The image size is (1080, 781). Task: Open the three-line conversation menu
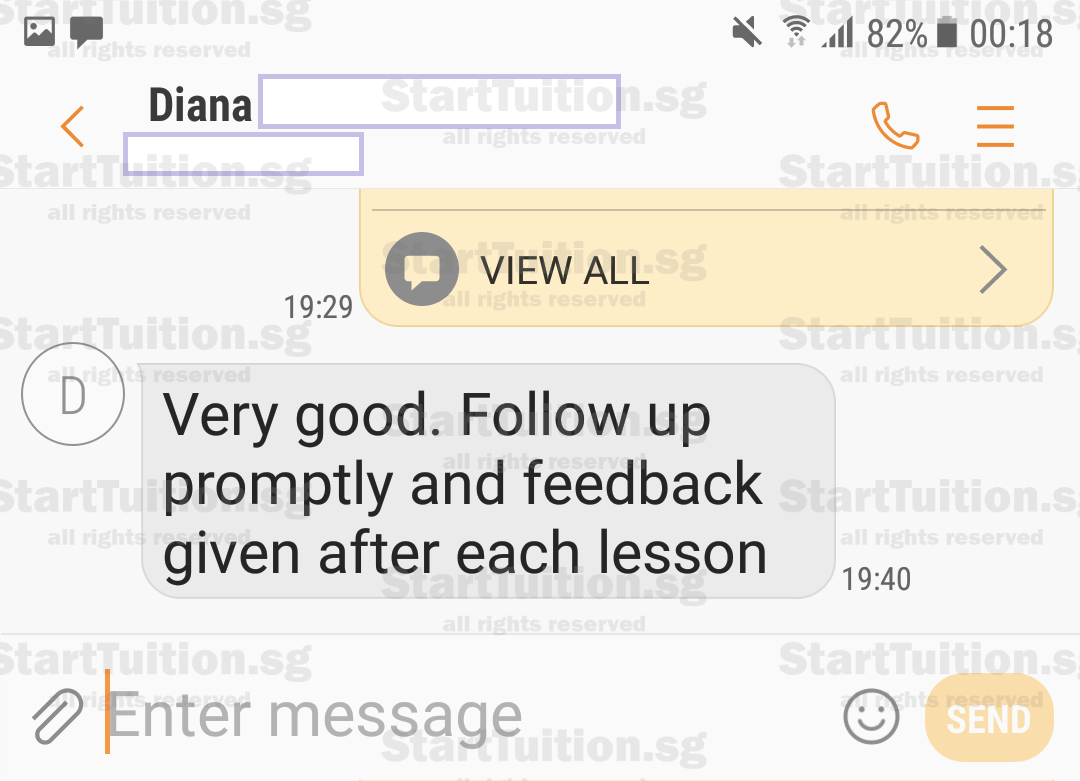click(995, 127)
